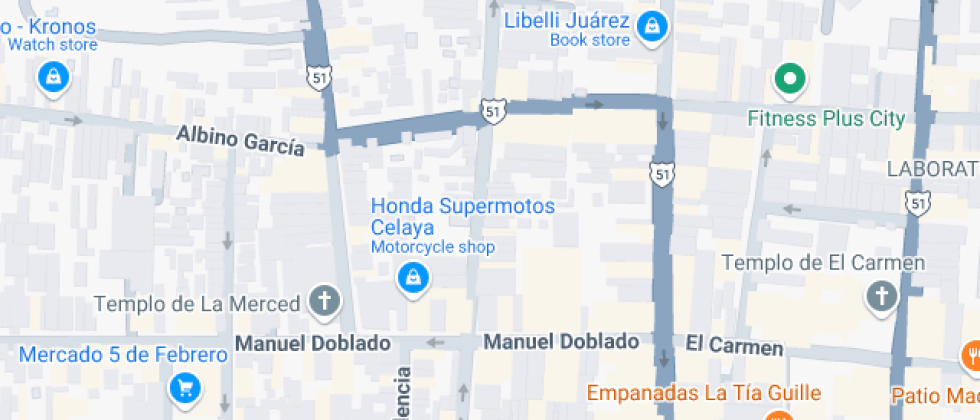Tap the Fitness Plus City marker
This screenshot has height=420, width=980.
(x=790, y=79)
